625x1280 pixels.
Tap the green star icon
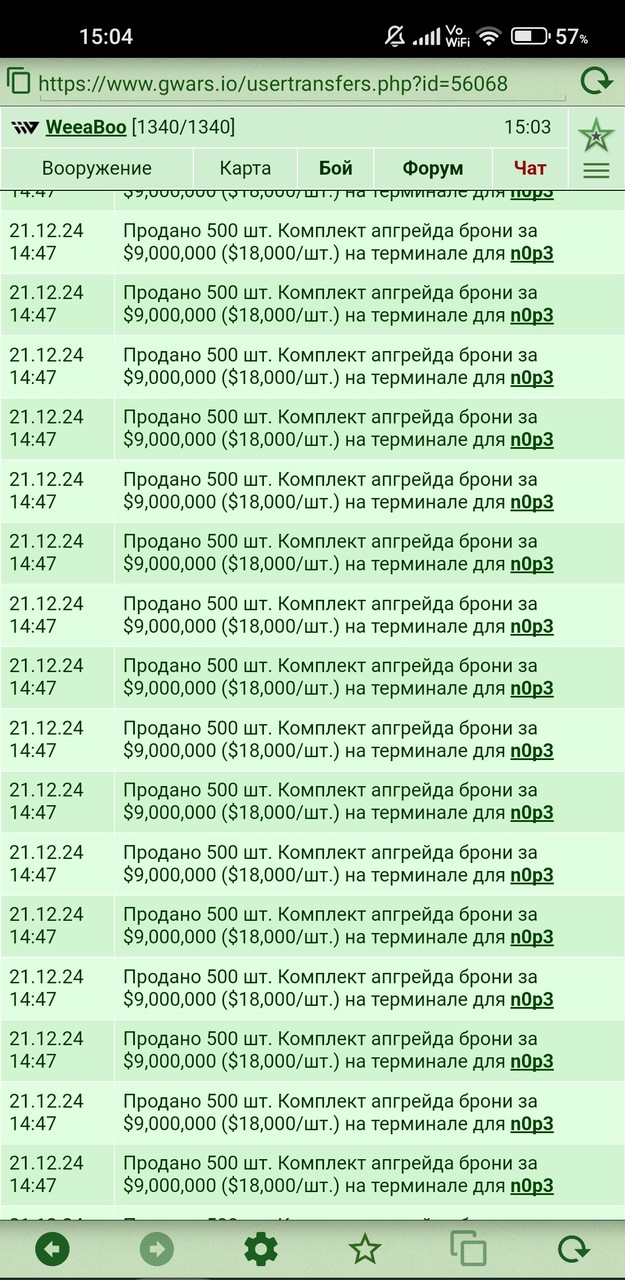pyautogui.click(x=596, y=133)
